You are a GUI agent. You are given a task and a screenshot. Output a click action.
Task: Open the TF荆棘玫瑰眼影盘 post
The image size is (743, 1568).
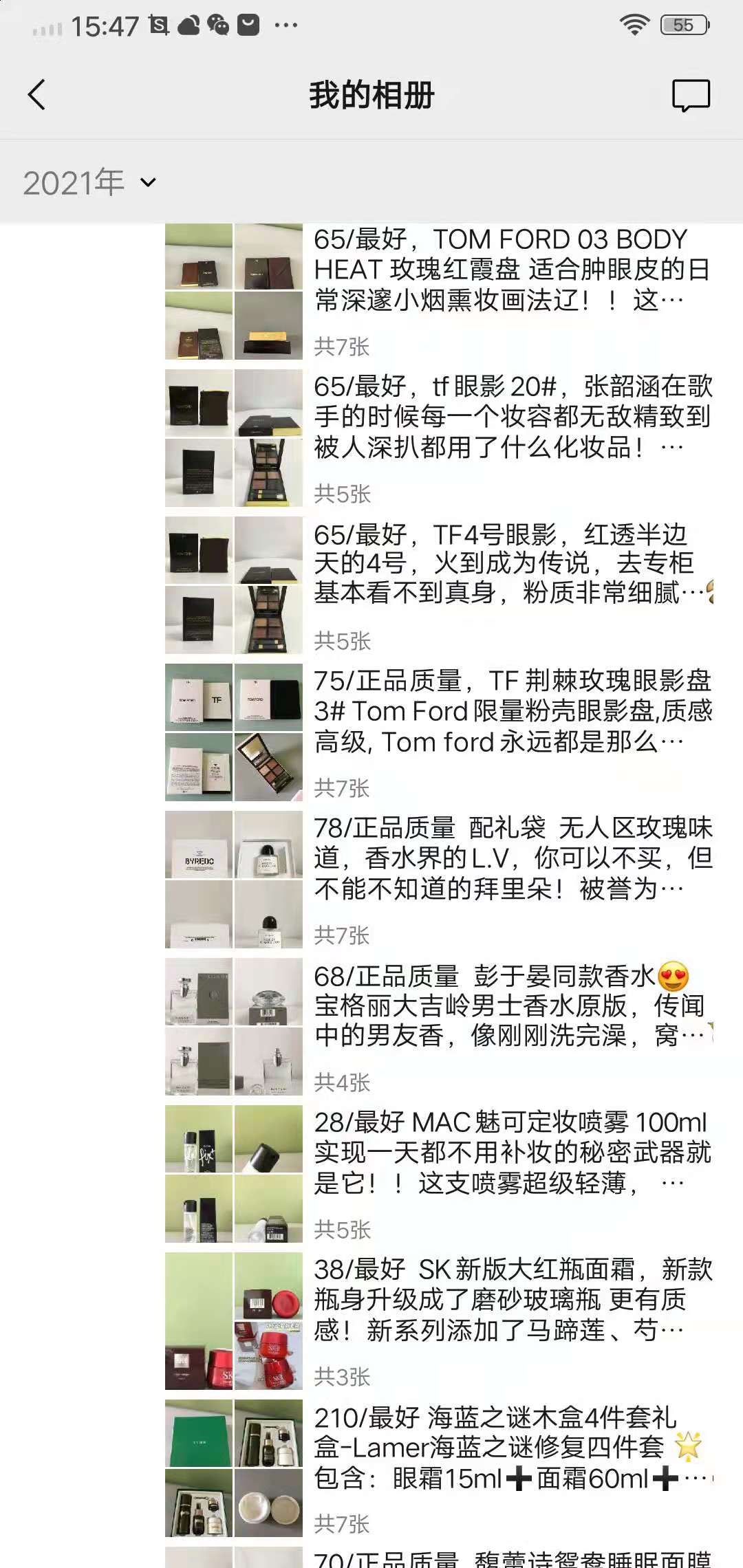(x=512, y=711)
